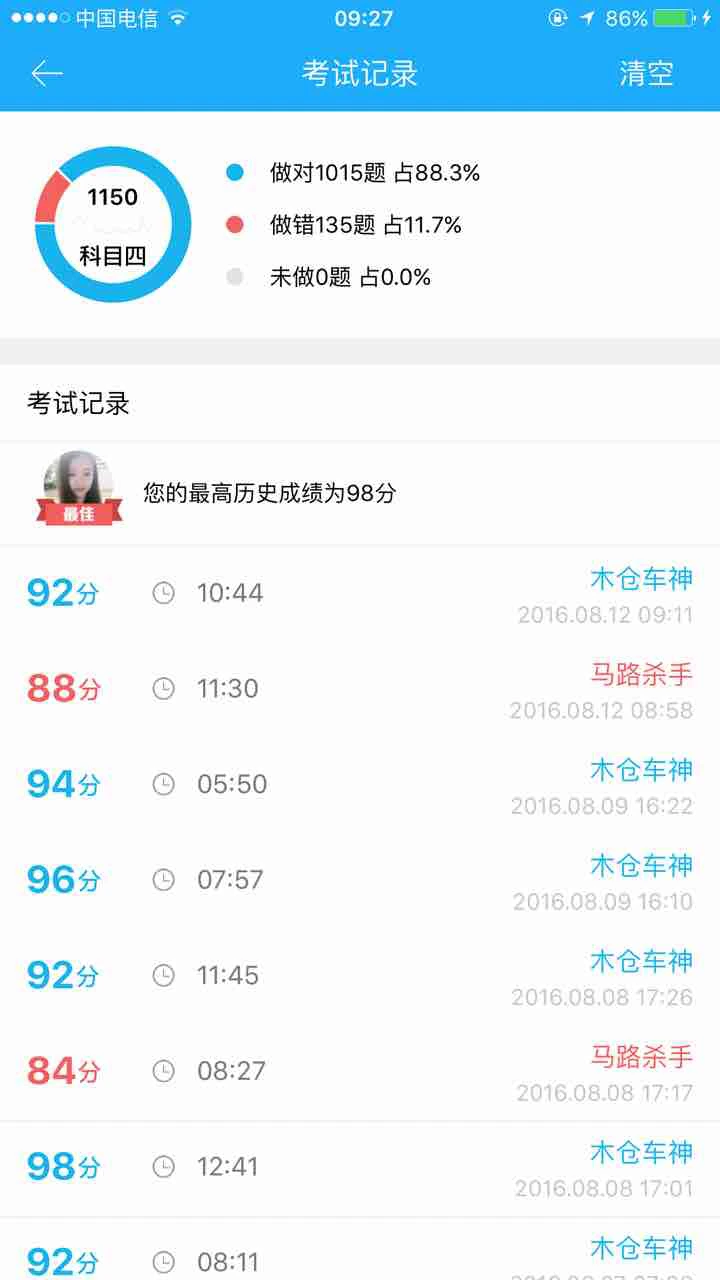Tap 清空 to clear exam records
The width and height of the screenshot is (720, 1280).
tap(646, 73)
